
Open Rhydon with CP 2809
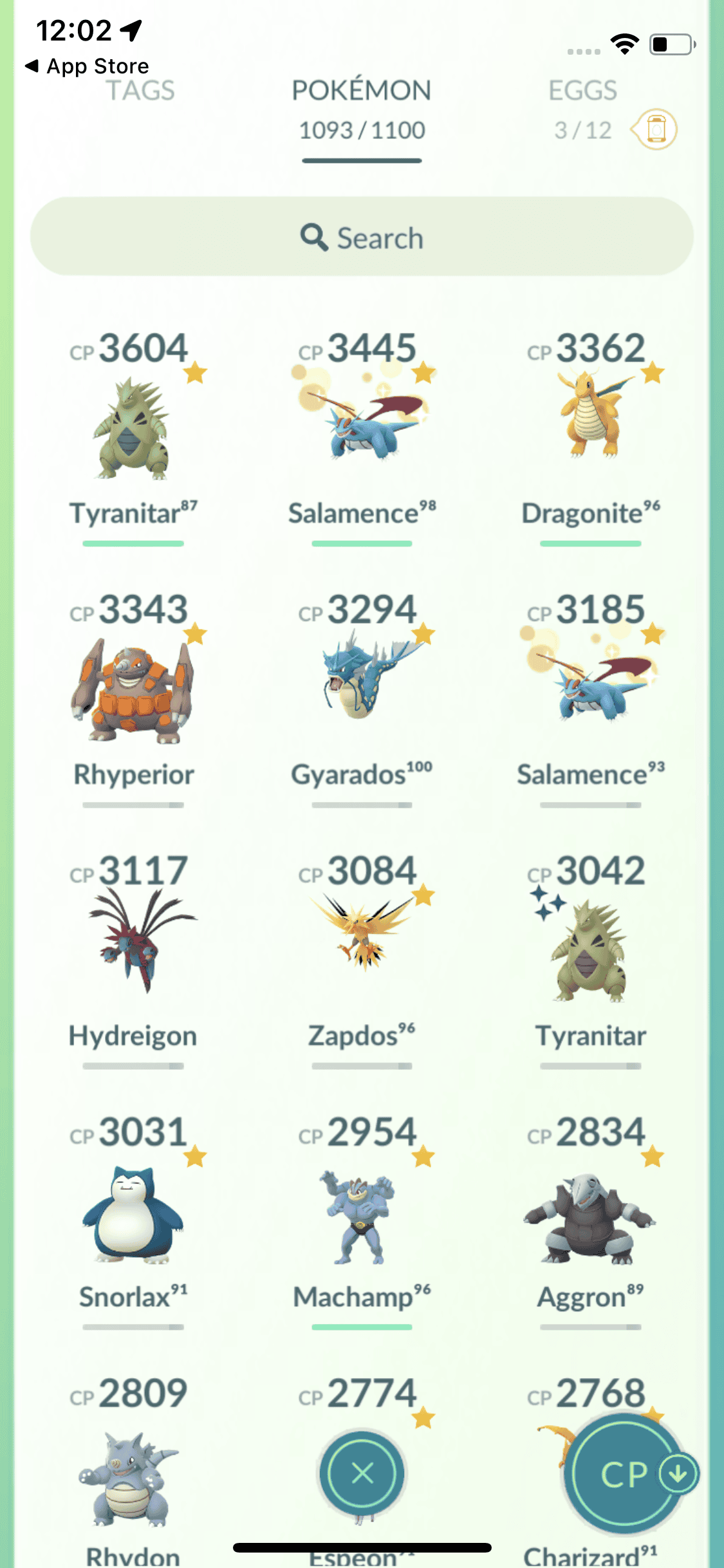tap(133, 1474)
